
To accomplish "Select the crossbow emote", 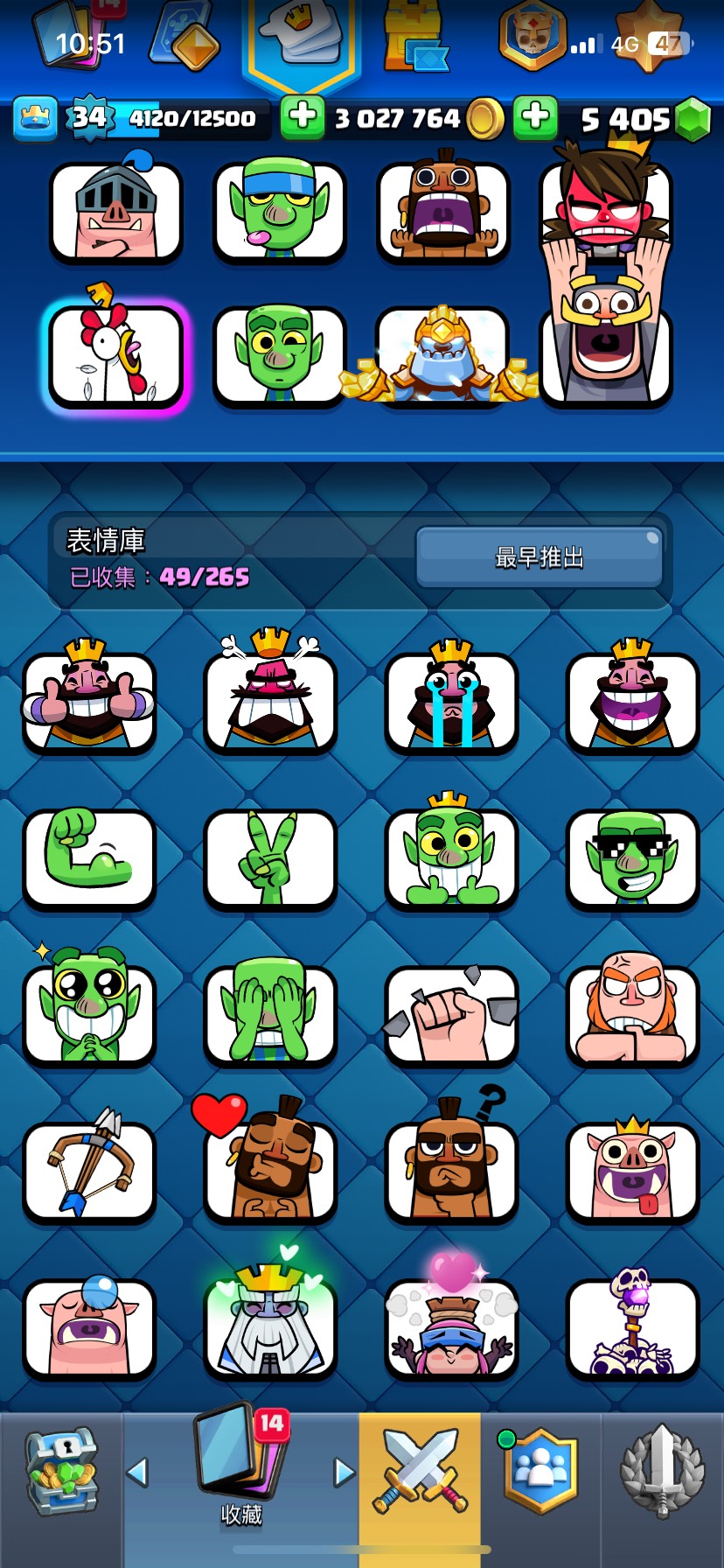I will pyautogui.click(x=89, y=1169).
